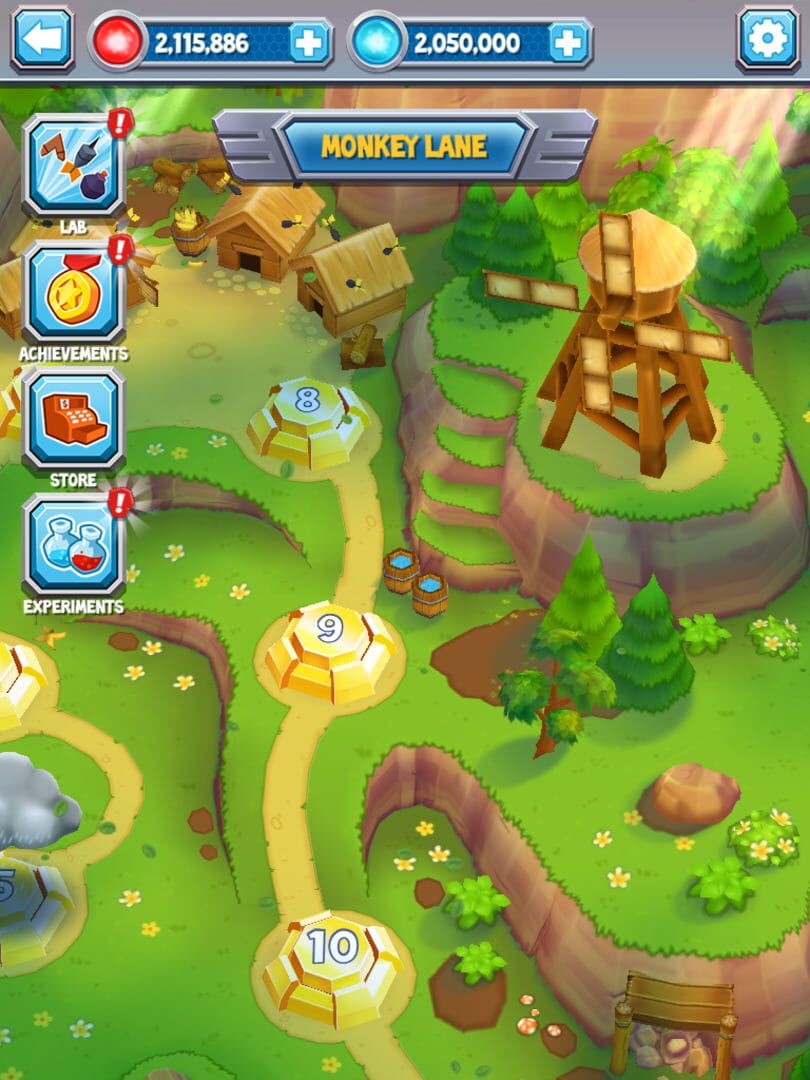The image size is (810, 1080).
Task: Visit the Store
Action: click(73, 419)
